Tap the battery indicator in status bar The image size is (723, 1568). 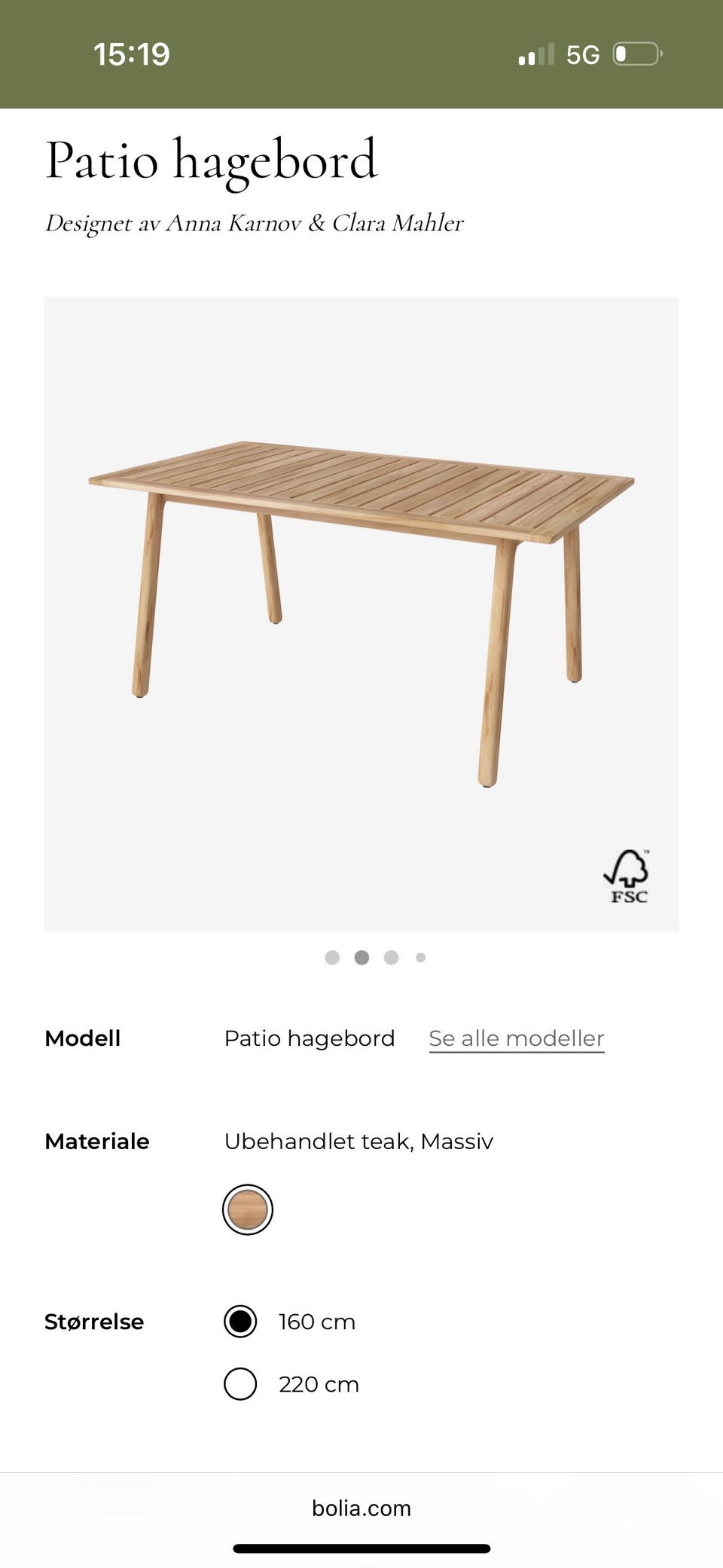[x=636, y=53]
